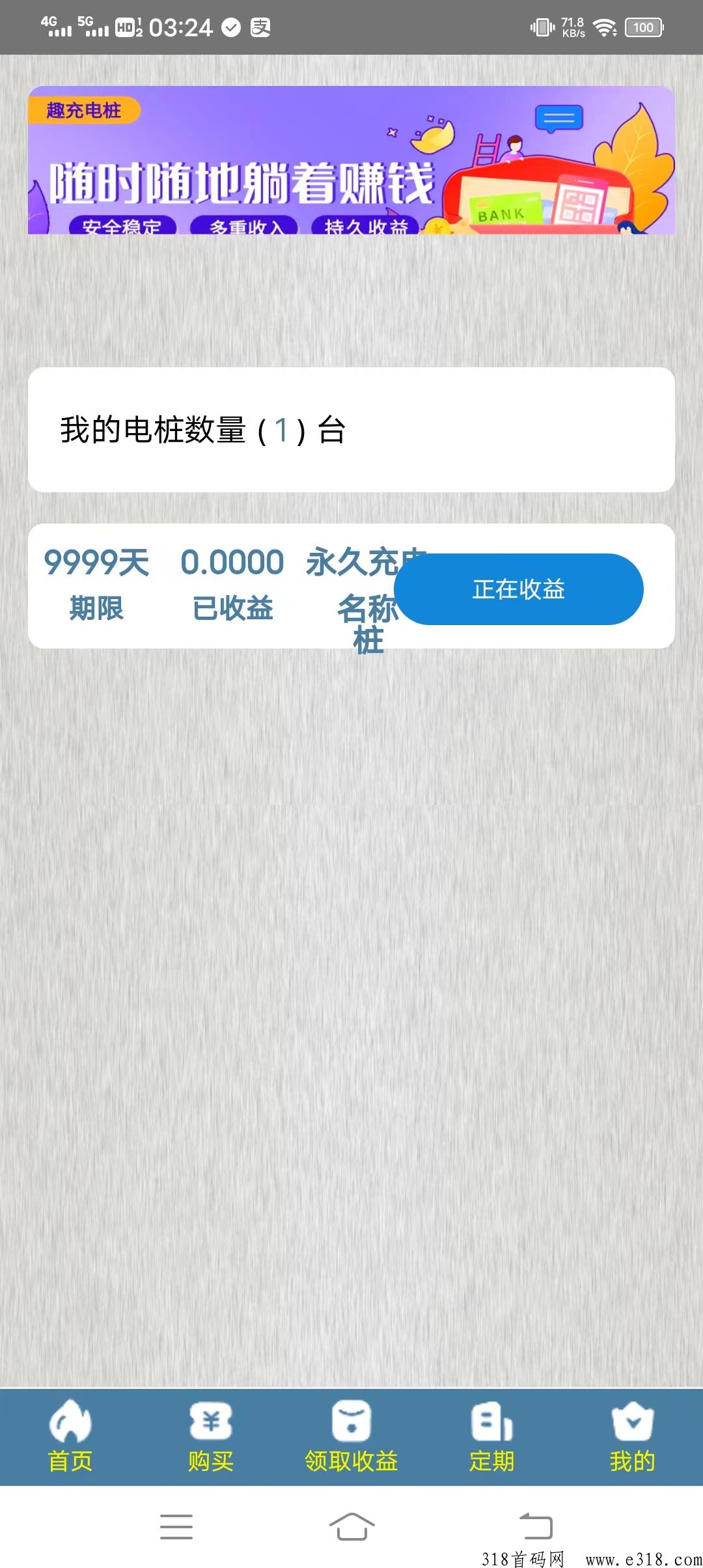Go back using the system back button
This screenshot has width=703, height=1568.
(x=536, y=1526)
